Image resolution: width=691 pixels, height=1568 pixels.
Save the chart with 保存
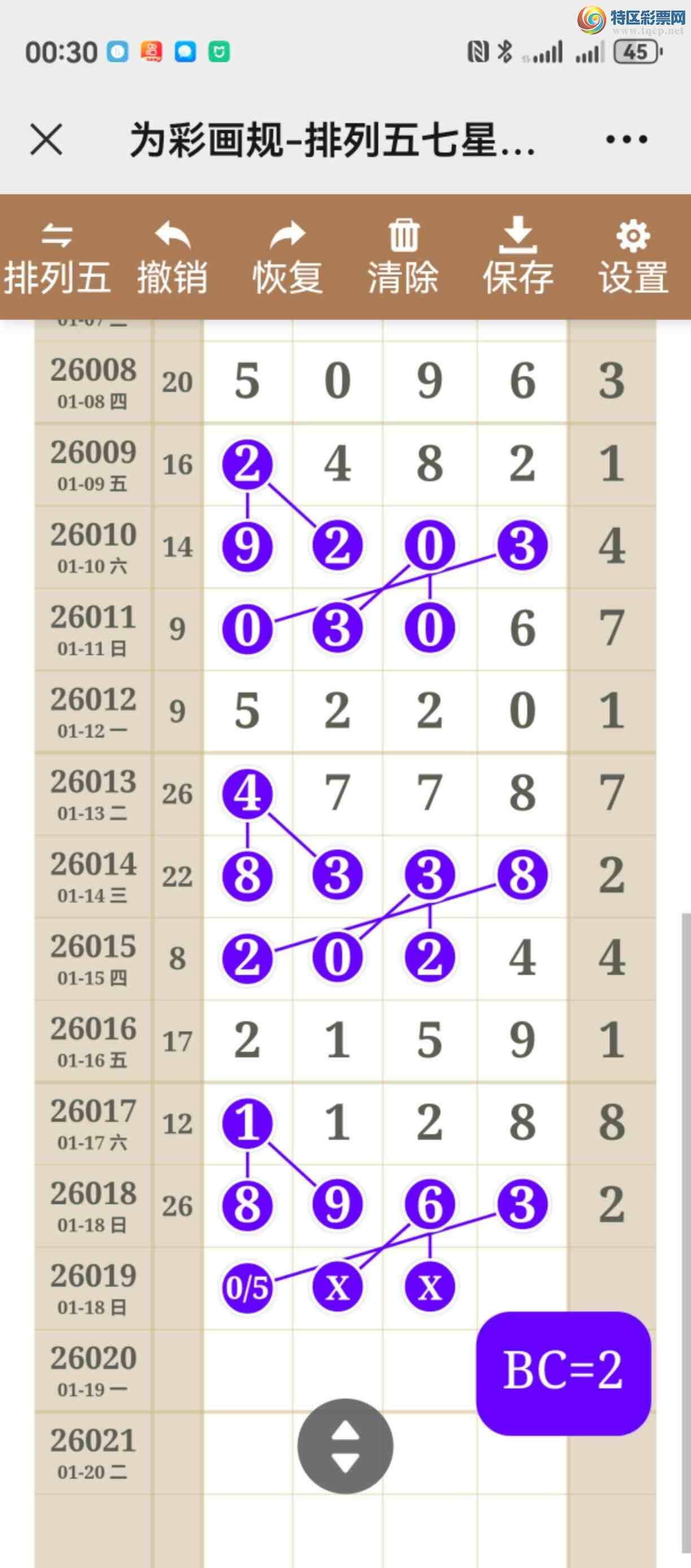tap(518, 258)
